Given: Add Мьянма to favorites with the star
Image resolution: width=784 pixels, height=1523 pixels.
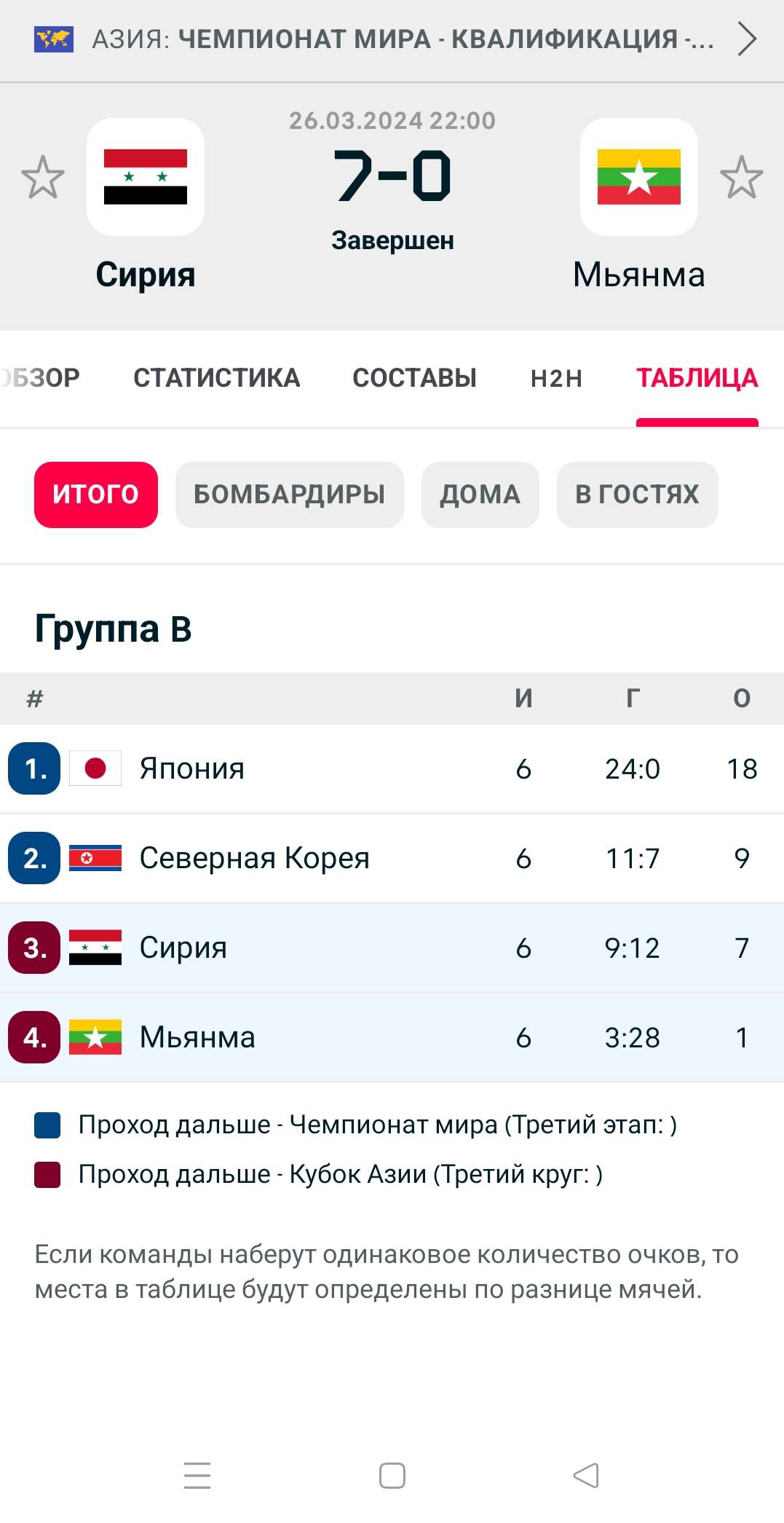Looking at the screenshot, I should point(741,177).
